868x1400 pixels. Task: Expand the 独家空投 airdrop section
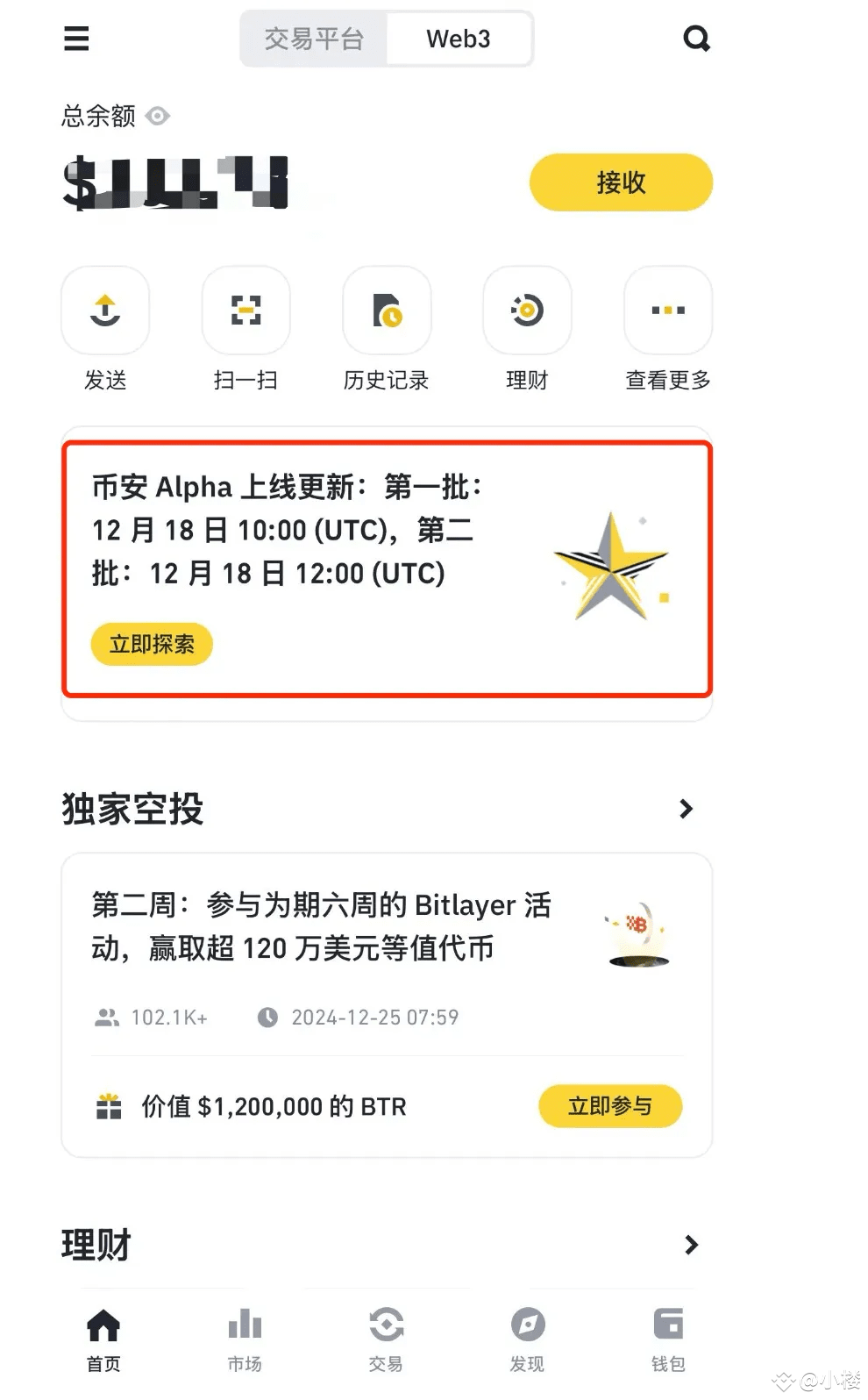(687, 809)
